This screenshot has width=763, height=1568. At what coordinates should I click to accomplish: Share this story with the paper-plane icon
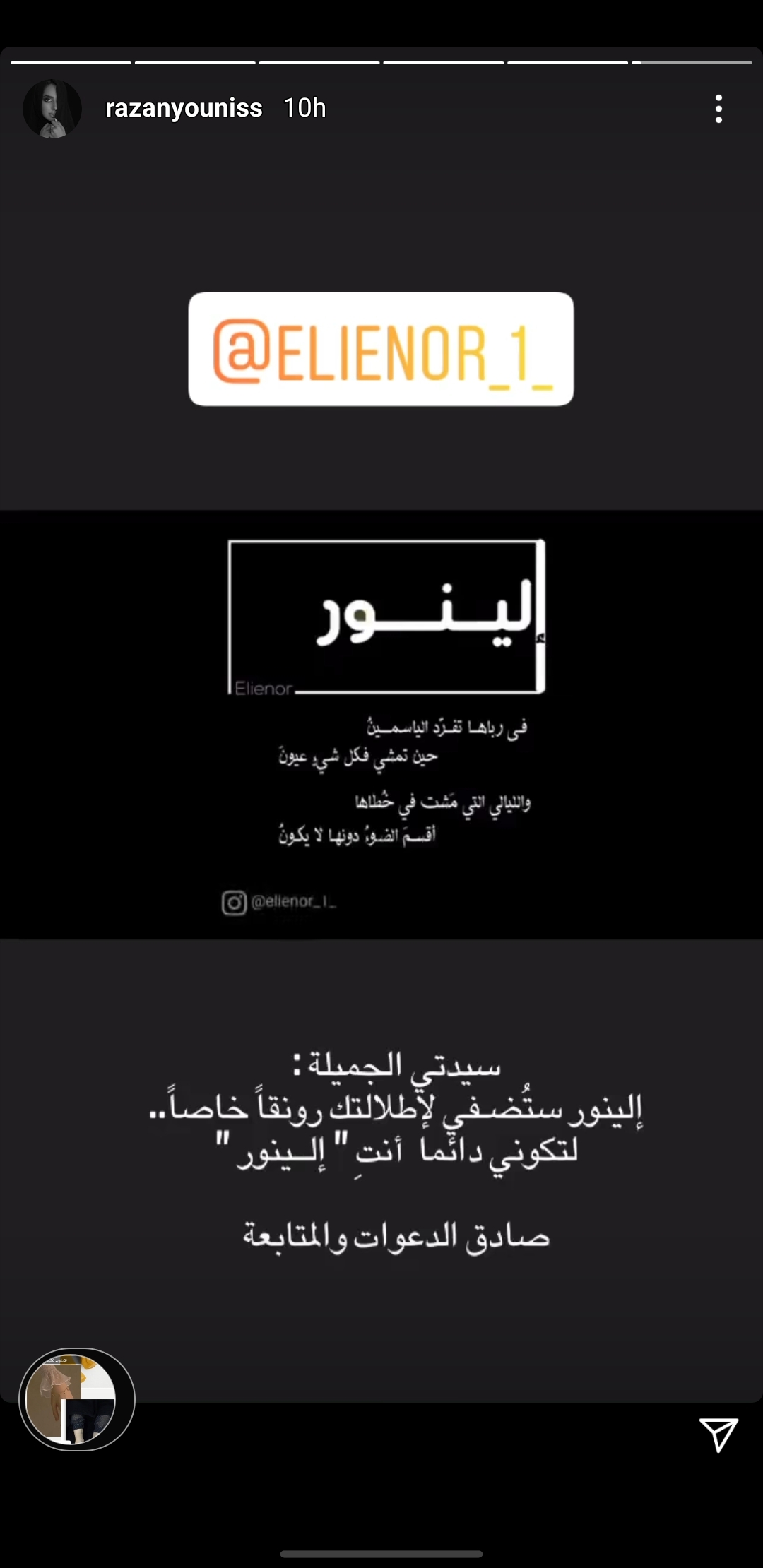coord(718,1434)
